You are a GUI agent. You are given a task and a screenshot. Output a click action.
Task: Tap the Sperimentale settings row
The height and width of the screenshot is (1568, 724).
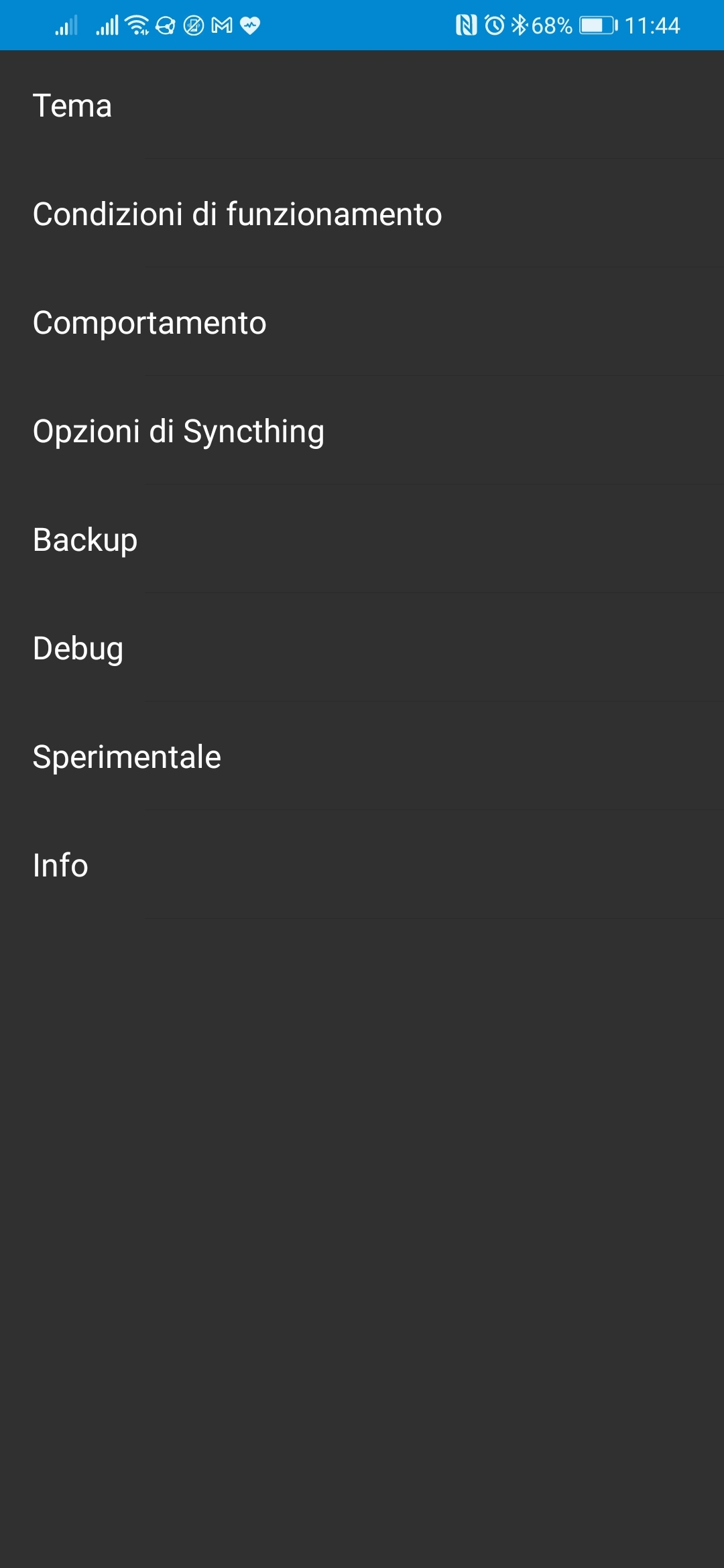(362, 757)
